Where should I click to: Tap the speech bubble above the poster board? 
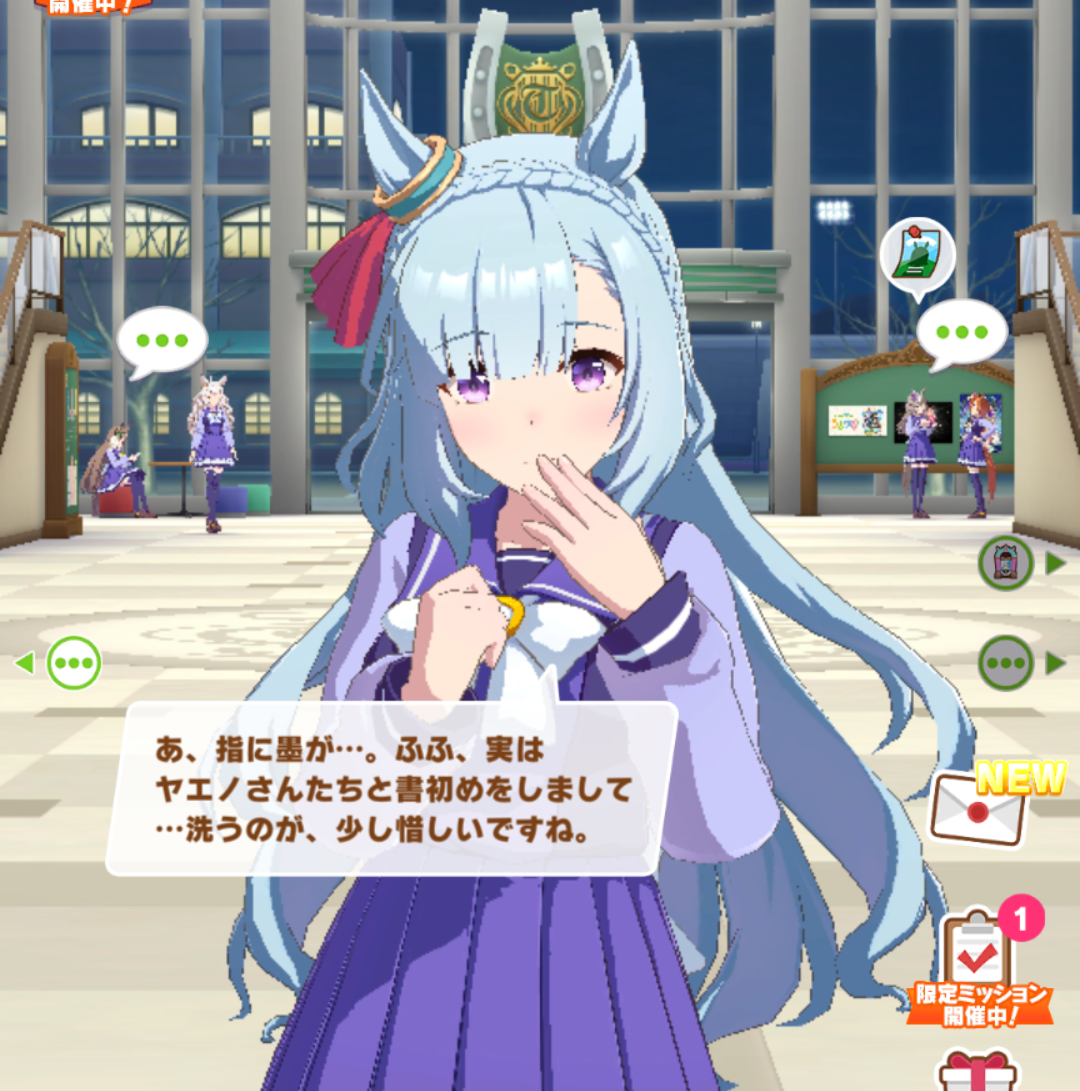coord(962,333)
